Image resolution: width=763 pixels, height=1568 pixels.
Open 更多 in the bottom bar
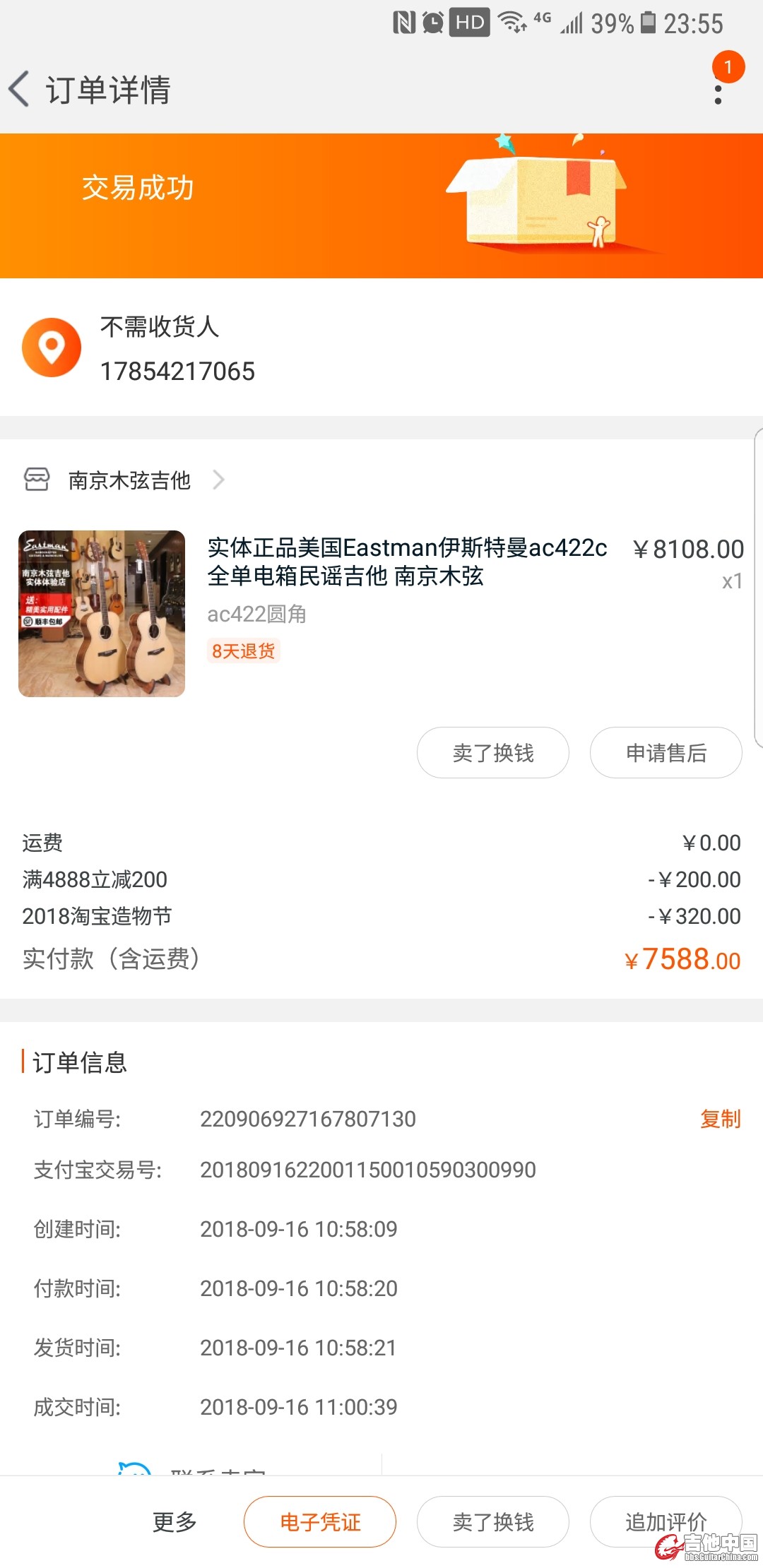pos(175,1521)
